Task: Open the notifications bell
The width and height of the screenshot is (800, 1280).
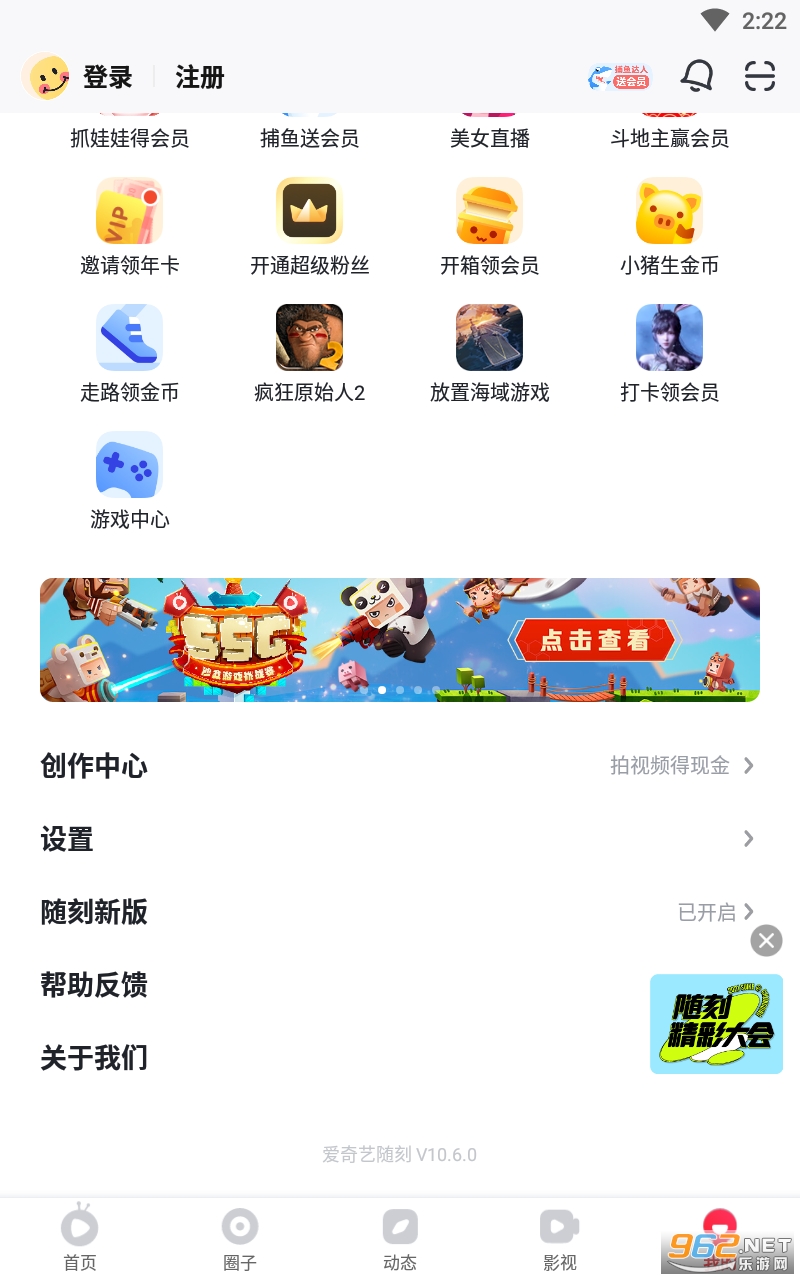Action: [x=697, y=76]
